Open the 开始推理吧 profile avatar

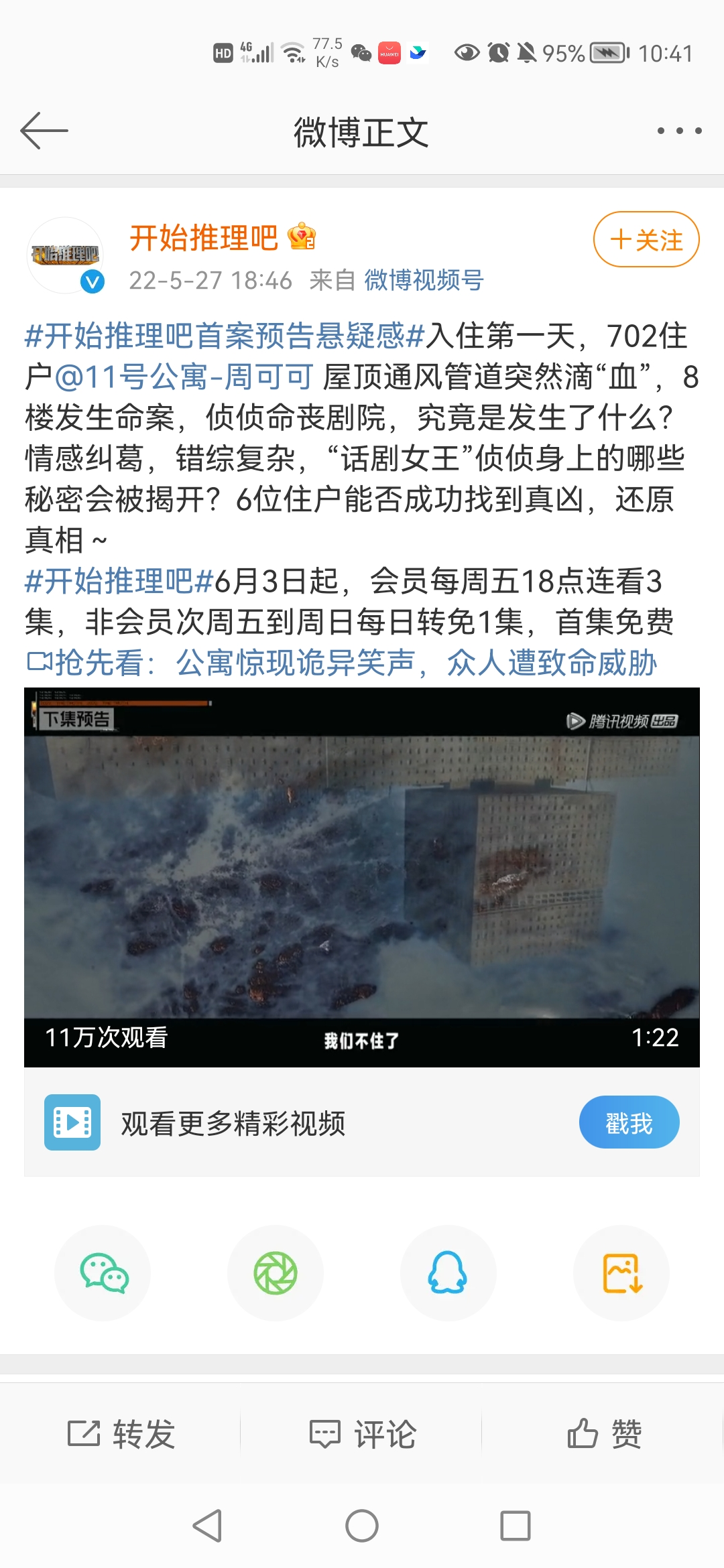pyautogui.click(x=66, y=255)
